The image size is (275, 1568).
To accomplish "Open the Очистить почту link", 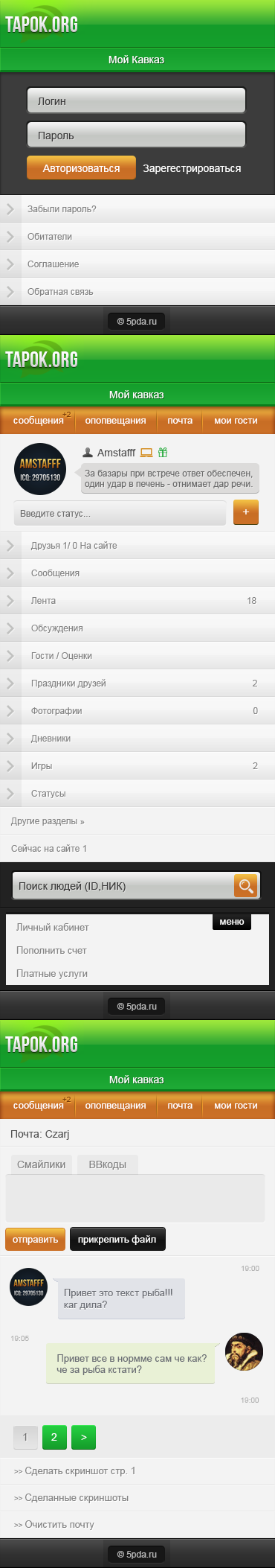I will (54, 1524).
